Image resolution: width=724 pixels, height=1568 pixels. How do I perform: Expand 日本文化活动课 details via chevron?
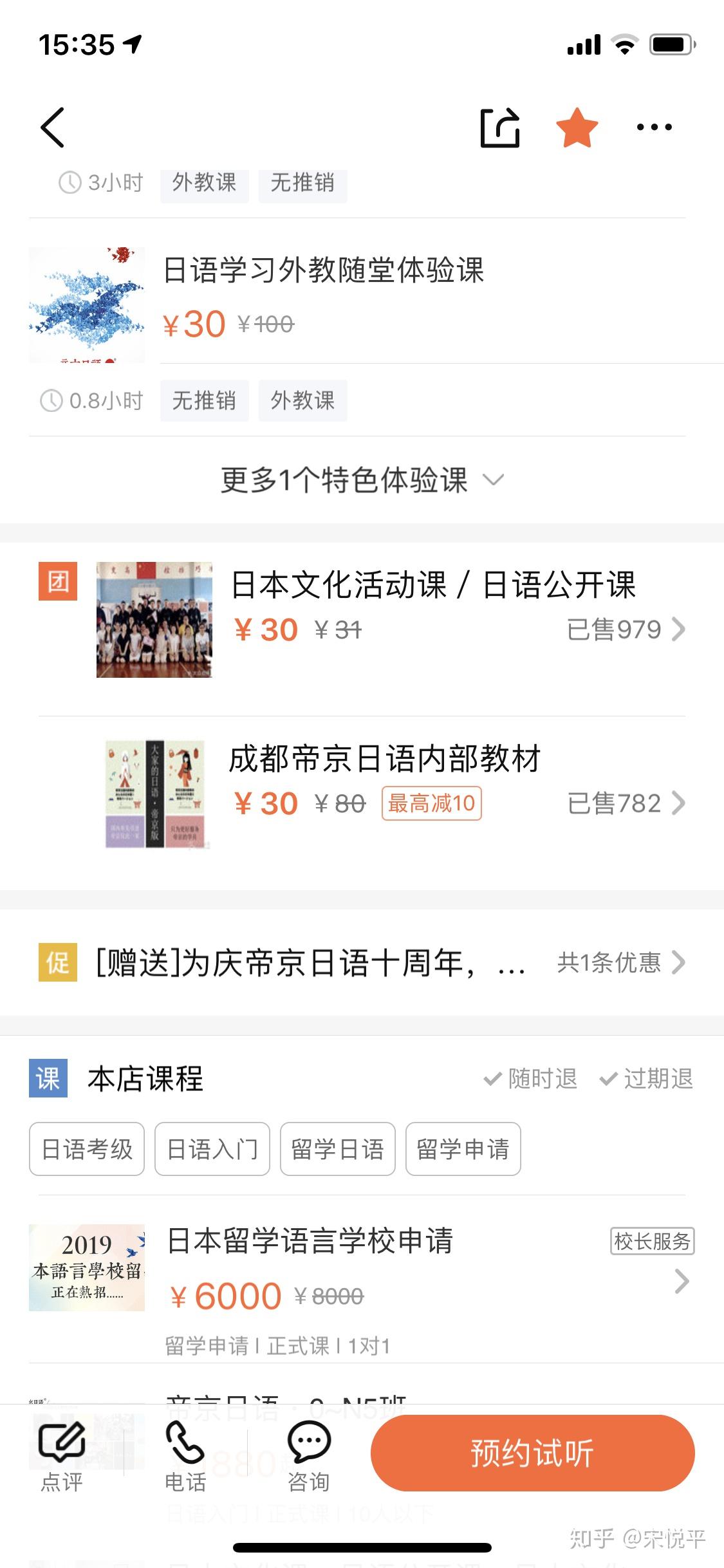click(x=676, y=630)
